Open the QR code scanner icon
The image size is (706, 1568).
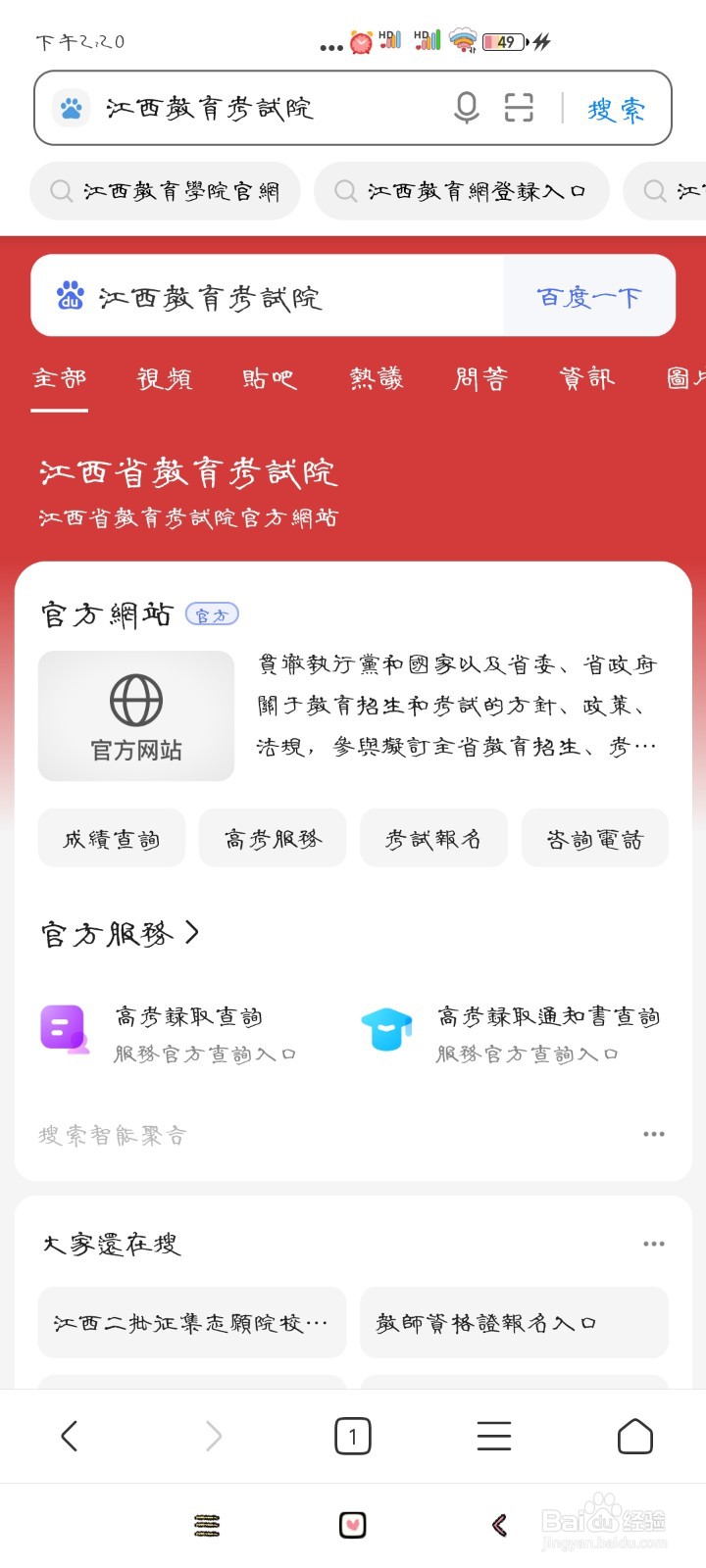coord(519,108)
